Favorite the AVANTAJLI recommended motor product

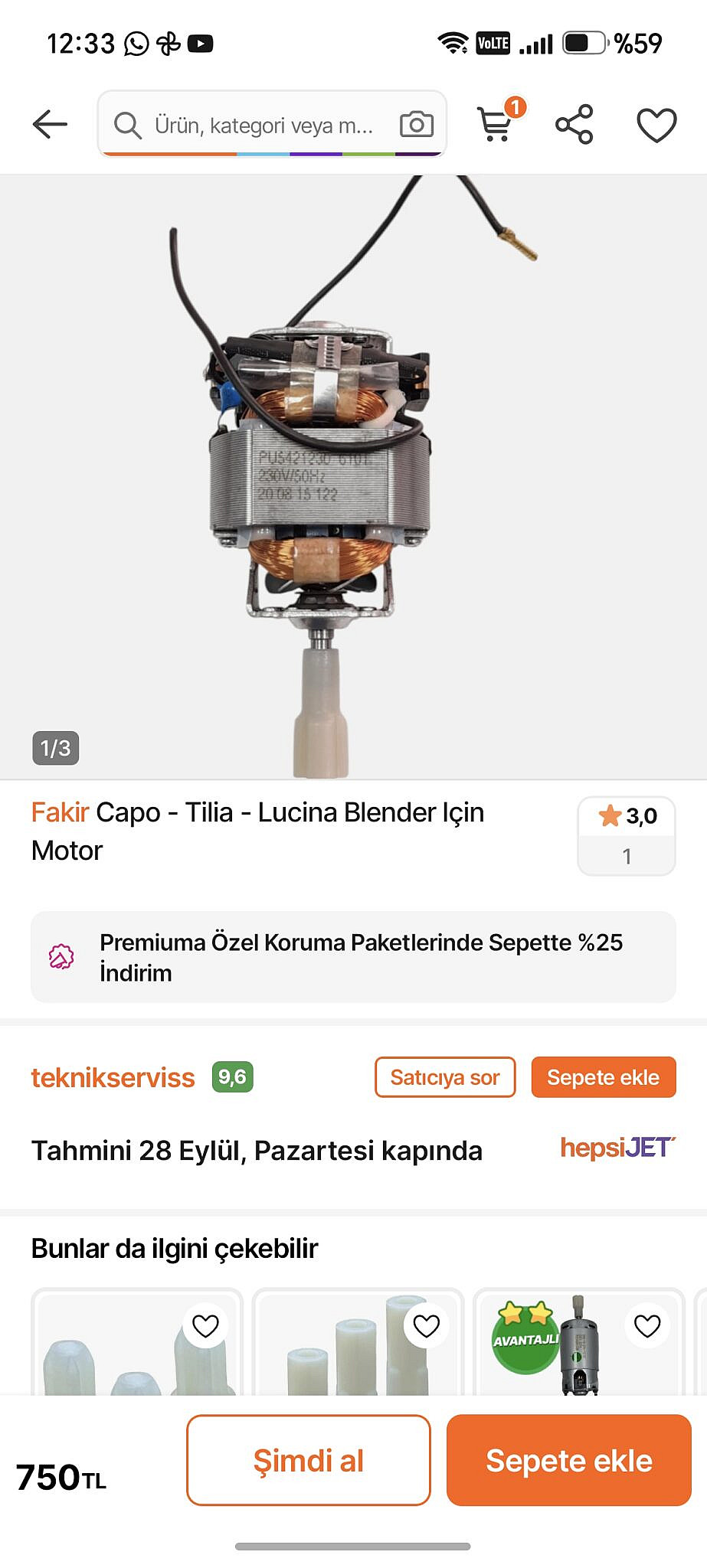(x=647, y=1325)
